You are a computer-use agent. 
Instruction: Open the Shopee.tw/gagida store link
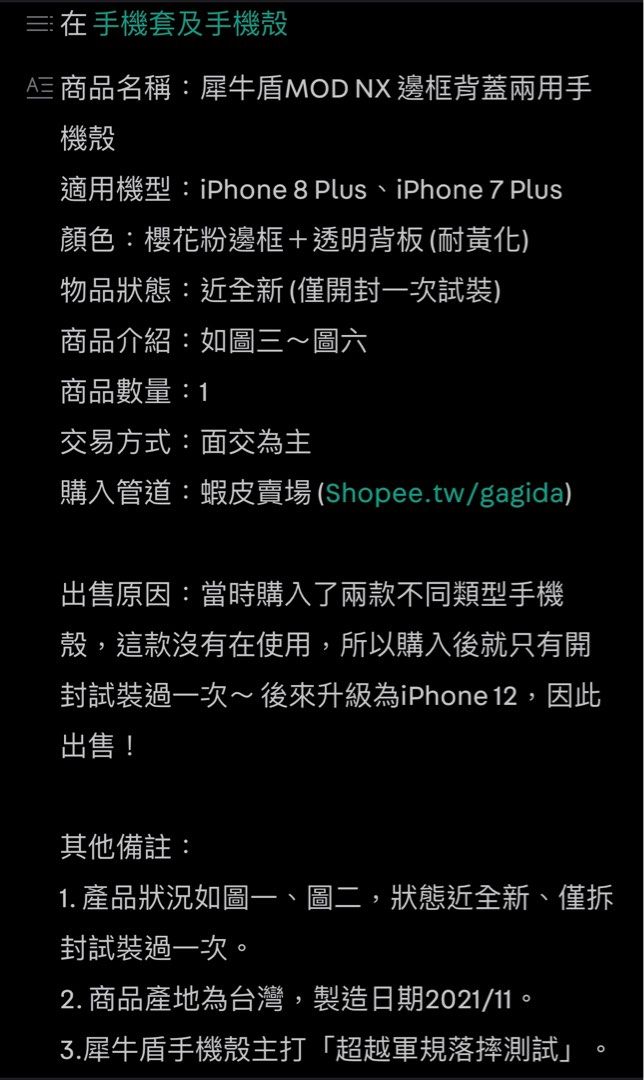pyautogui.click(x=445, y=493)
